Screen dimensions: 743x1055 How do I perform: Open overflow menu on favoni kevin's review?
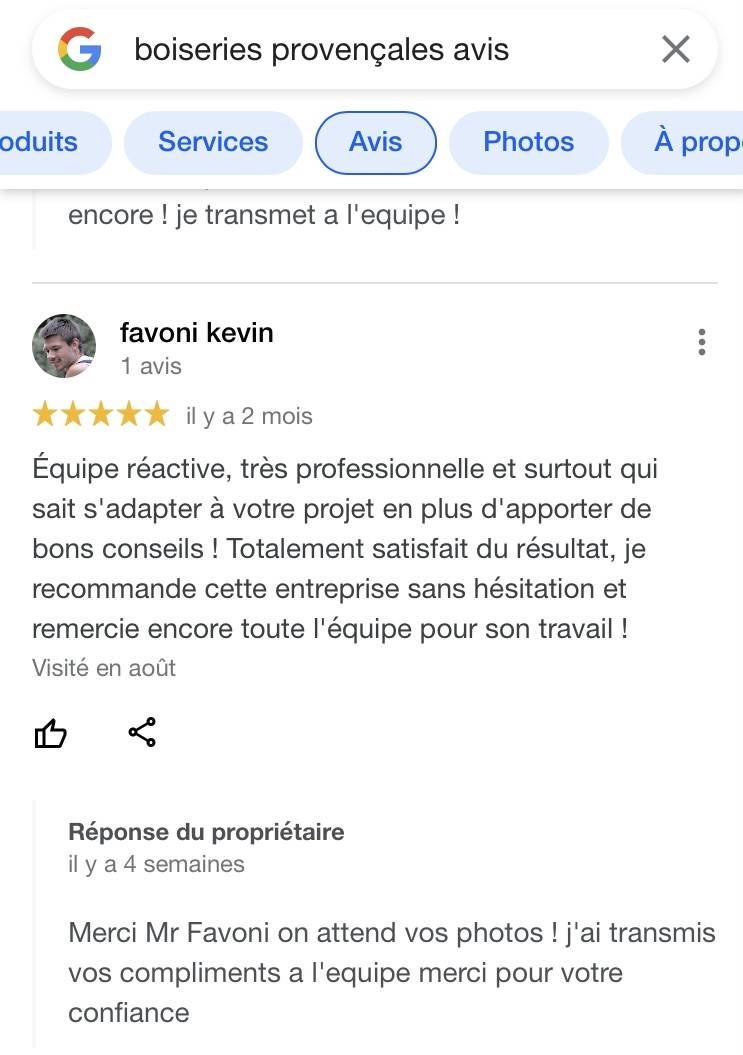702,342
